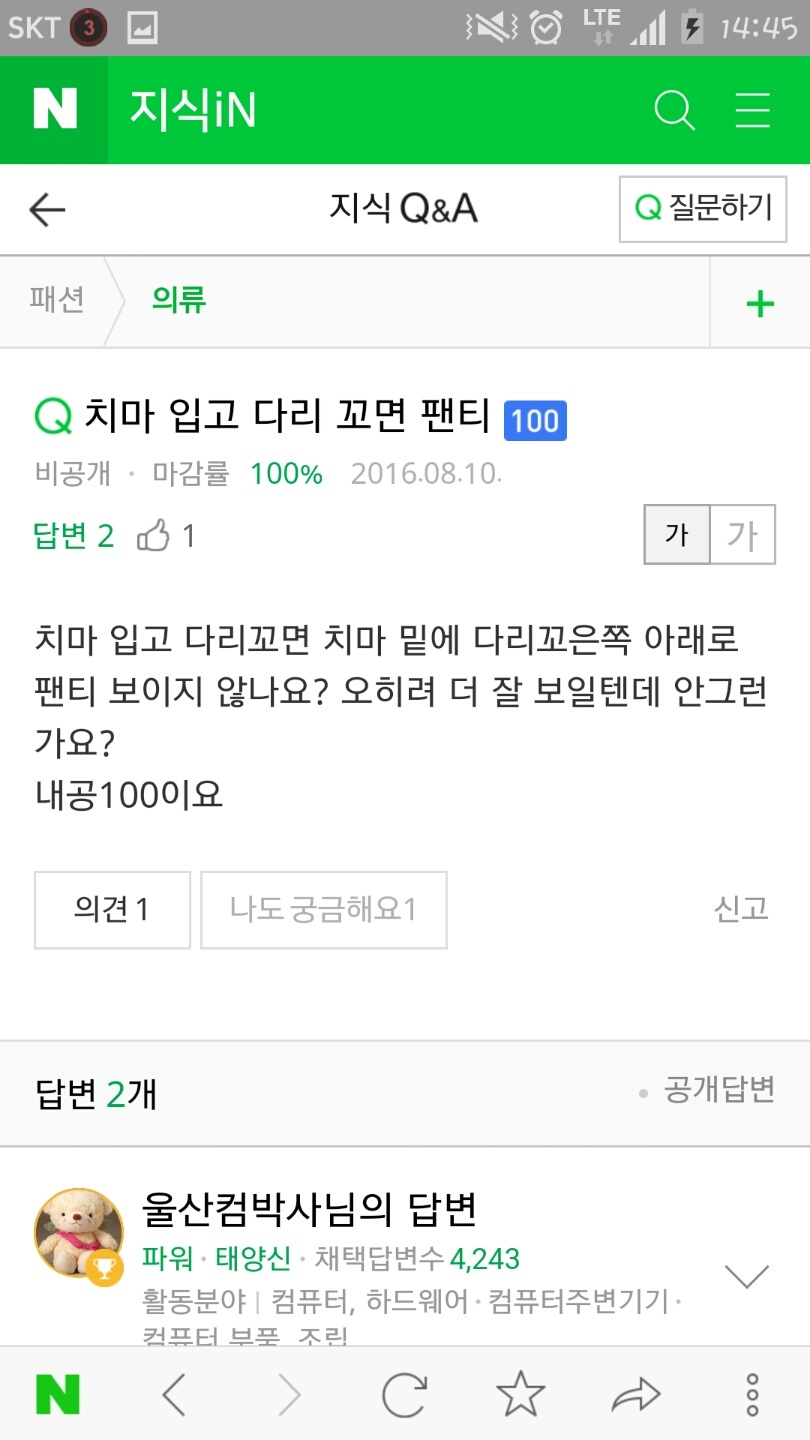
Task: Select the larger font size 가
Action: (742, 535)
